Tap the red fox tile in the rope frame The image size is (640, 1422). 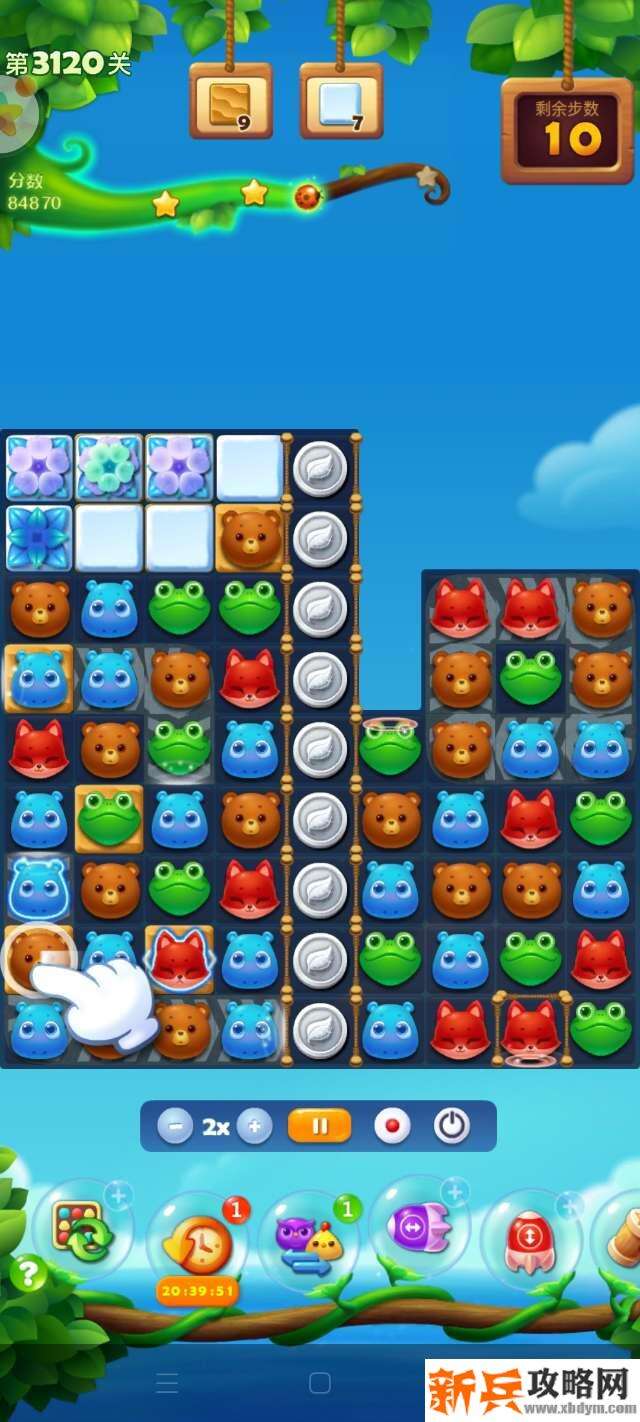click(x=530, y=1028)
